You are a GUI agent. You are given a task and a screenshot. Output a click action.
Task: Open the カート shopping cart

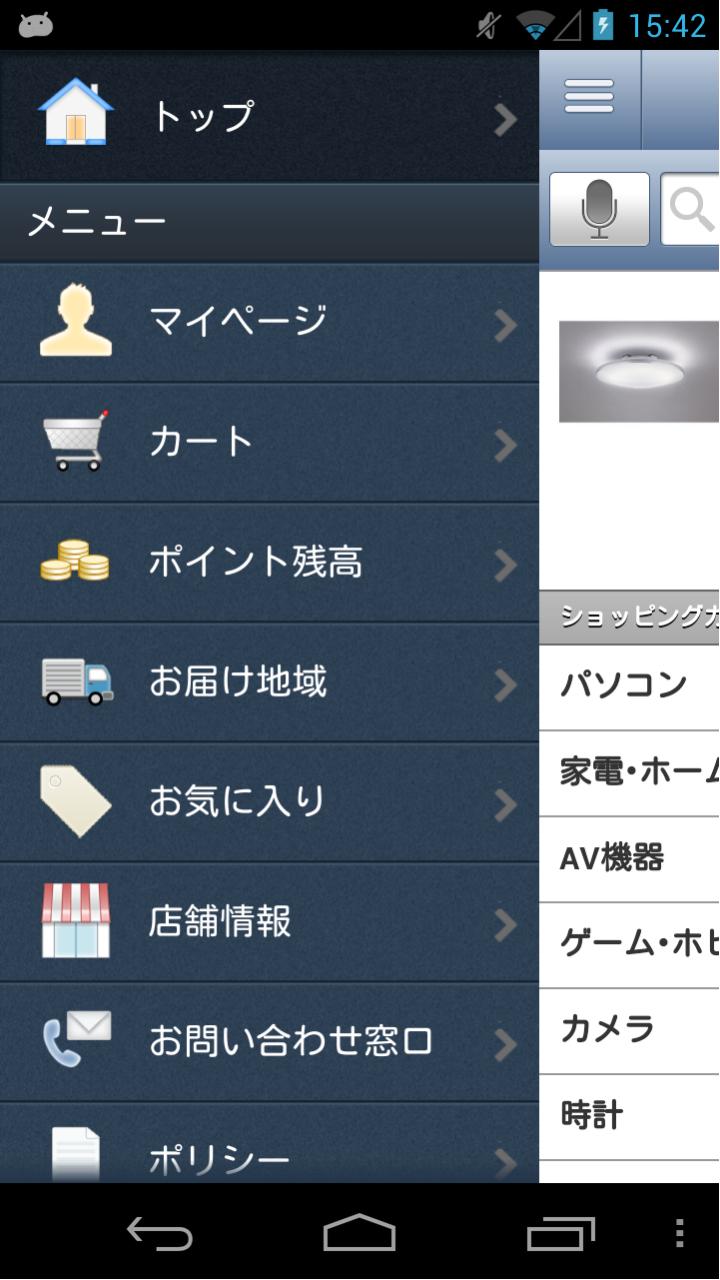tap(269, 442)
